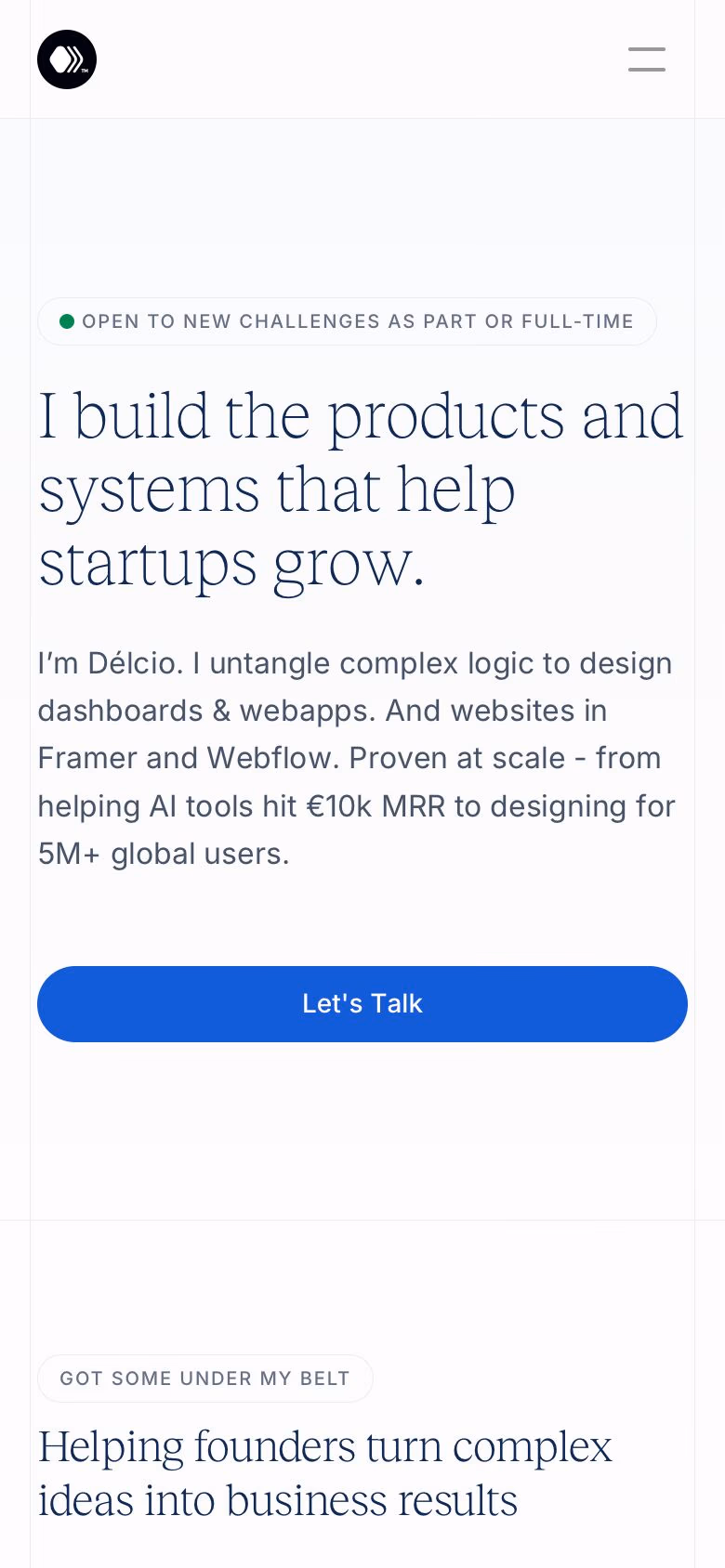Expand the menu using the top-right lines icon
The width and height of the screenshot is (725, 1568).
tap(646, 59)
